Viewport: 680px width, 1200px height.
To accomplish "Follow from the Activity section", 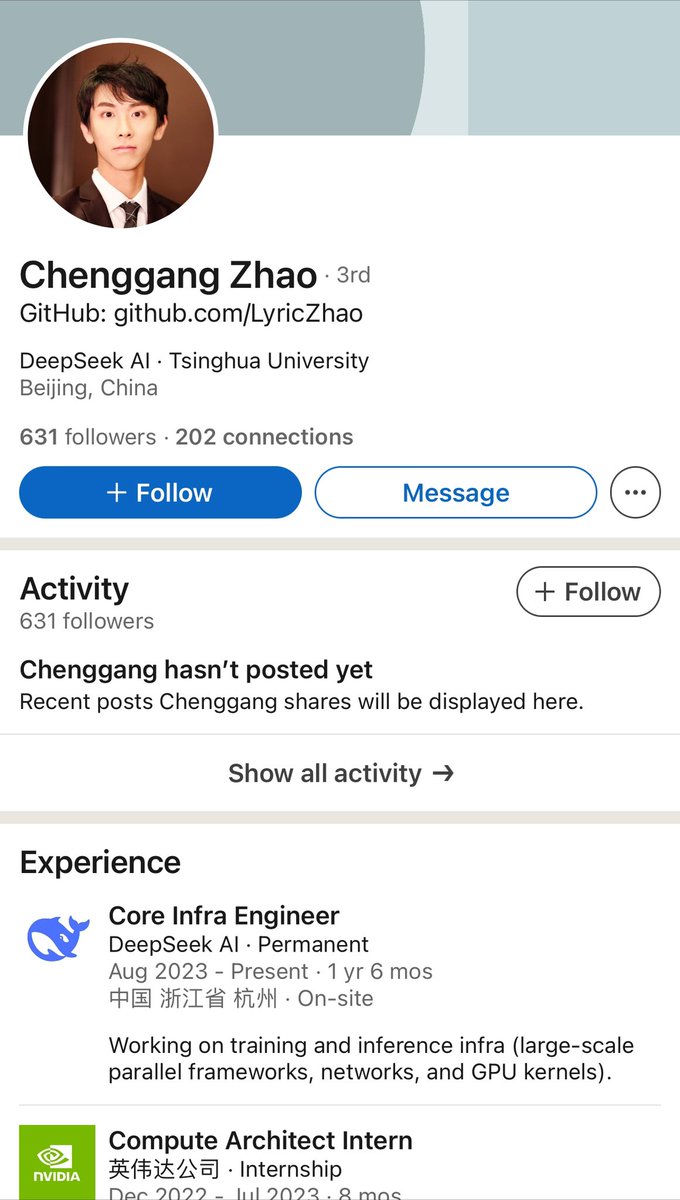I will pos(588,592).
